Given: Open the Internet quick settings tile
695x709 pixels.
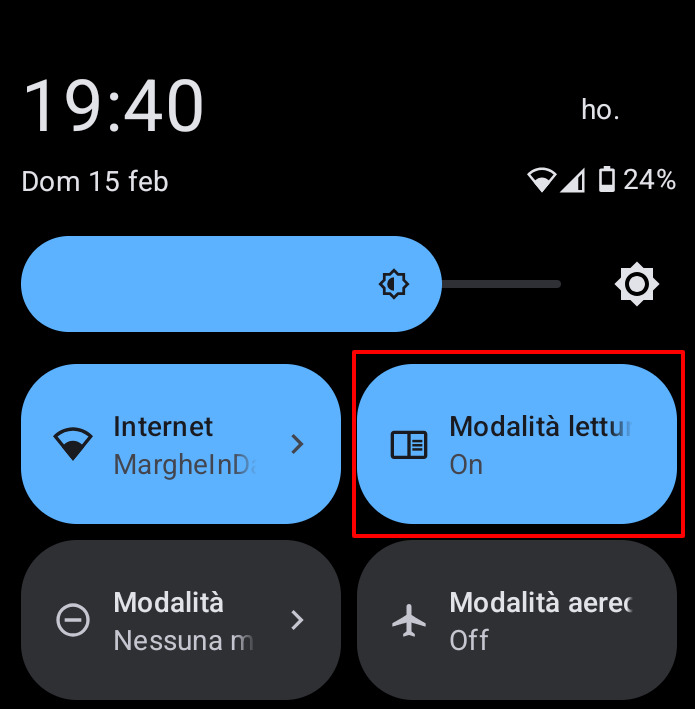Looking at the screenshot, I should (x=180, y=444).
